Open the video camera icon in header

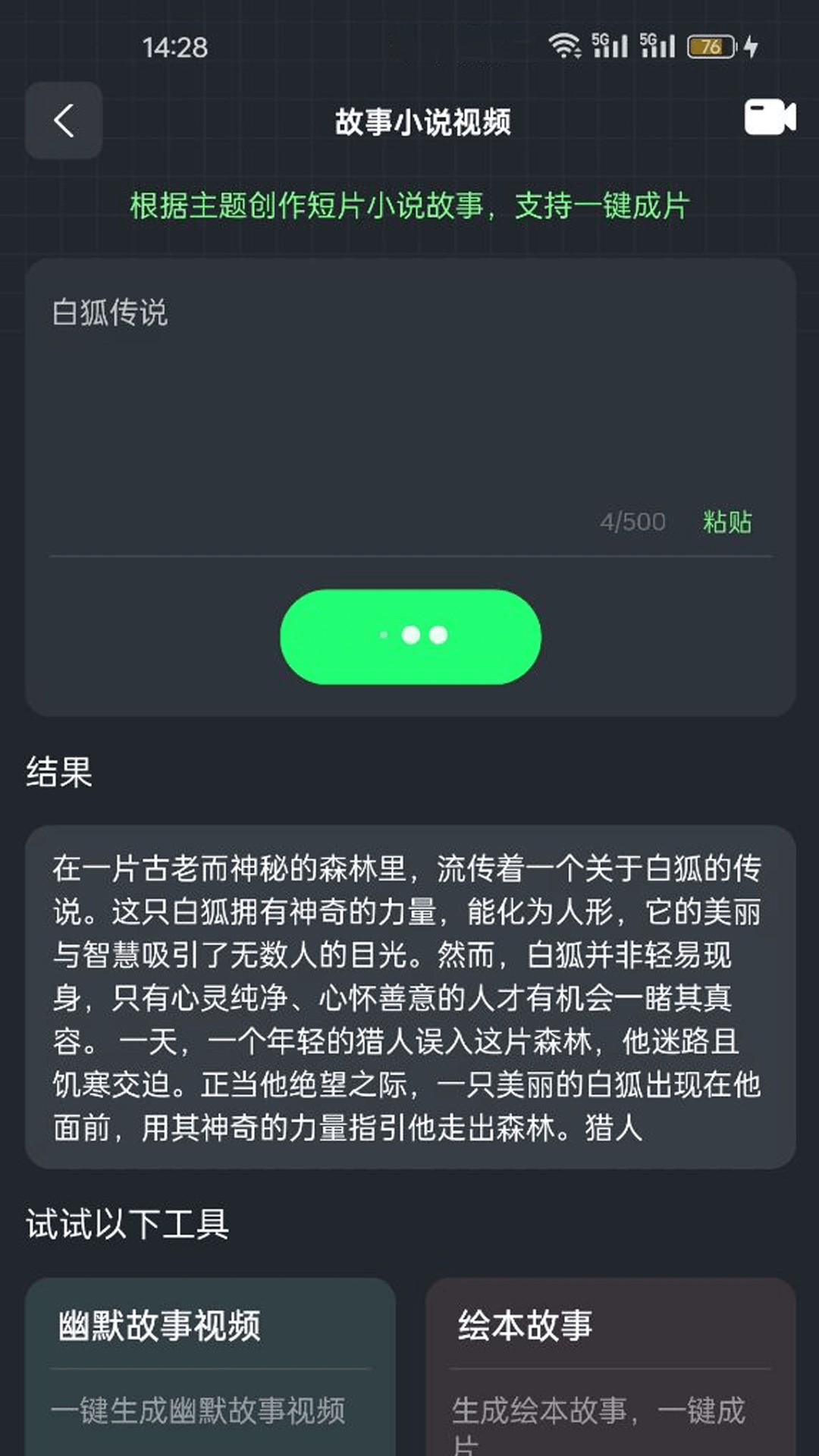tap(769, 118)
